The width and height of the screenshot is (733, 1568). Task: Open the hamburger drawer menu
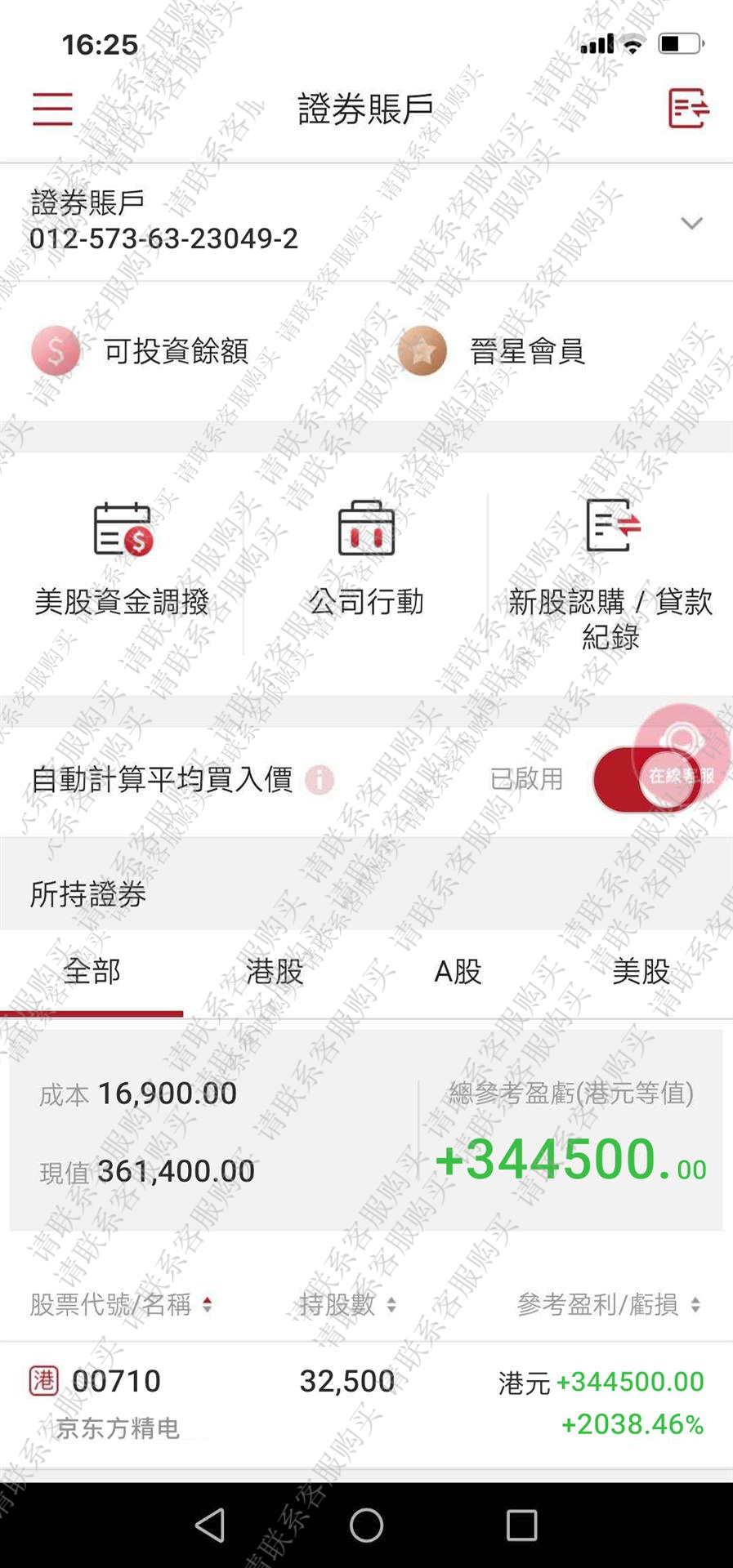click(x=53, y=109)
